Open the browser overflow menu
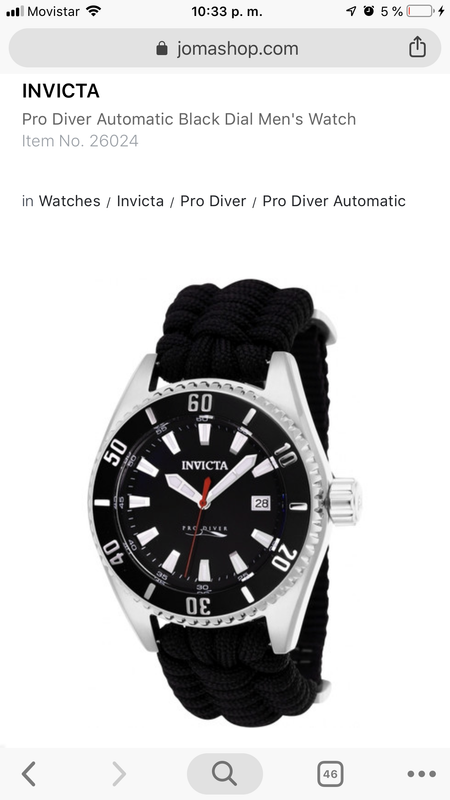This screenshot has width=450, height=800. 421,773
